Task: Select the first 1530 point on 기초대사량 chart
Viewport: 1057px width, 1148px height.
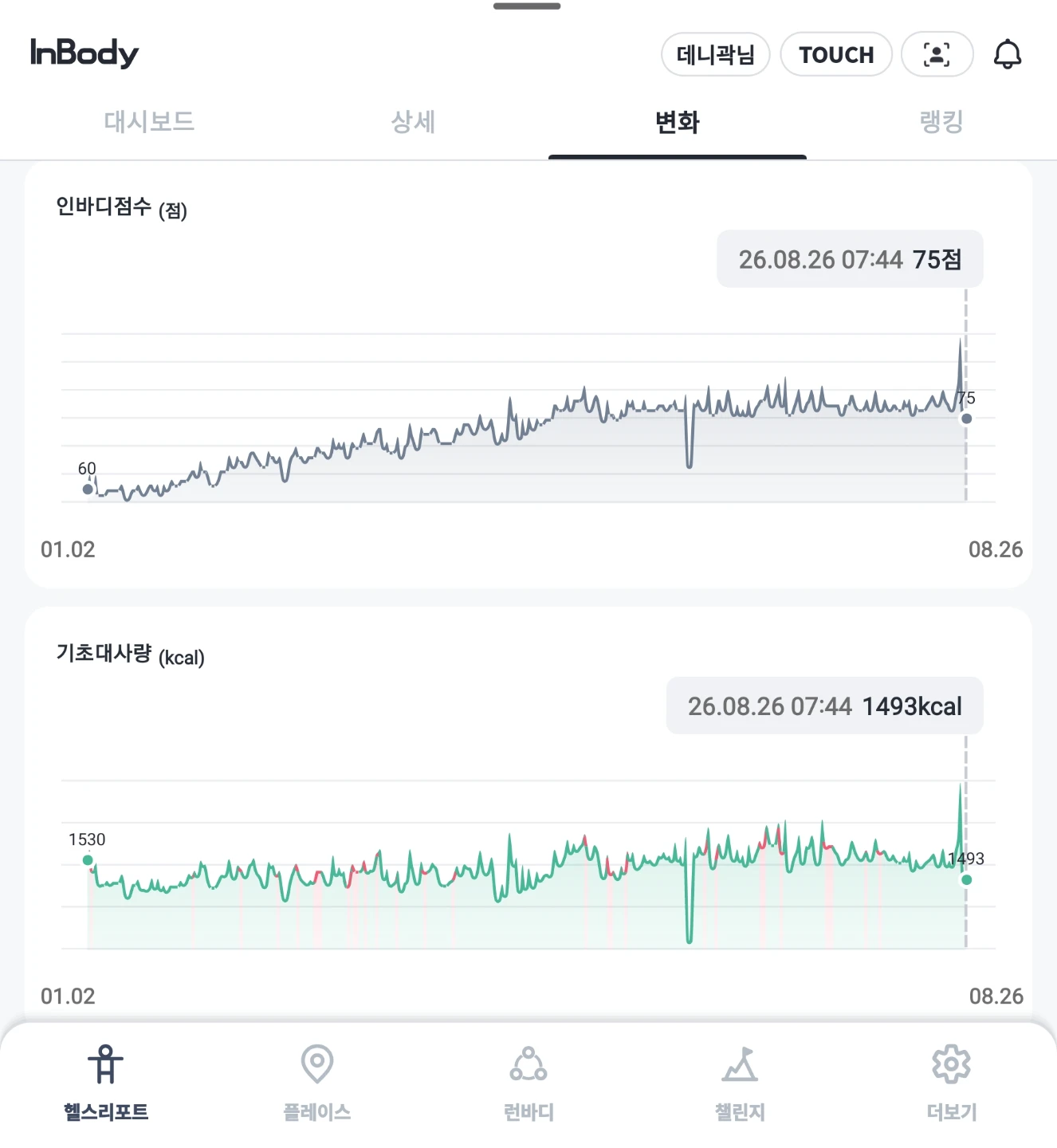Action: coord(88,860)
